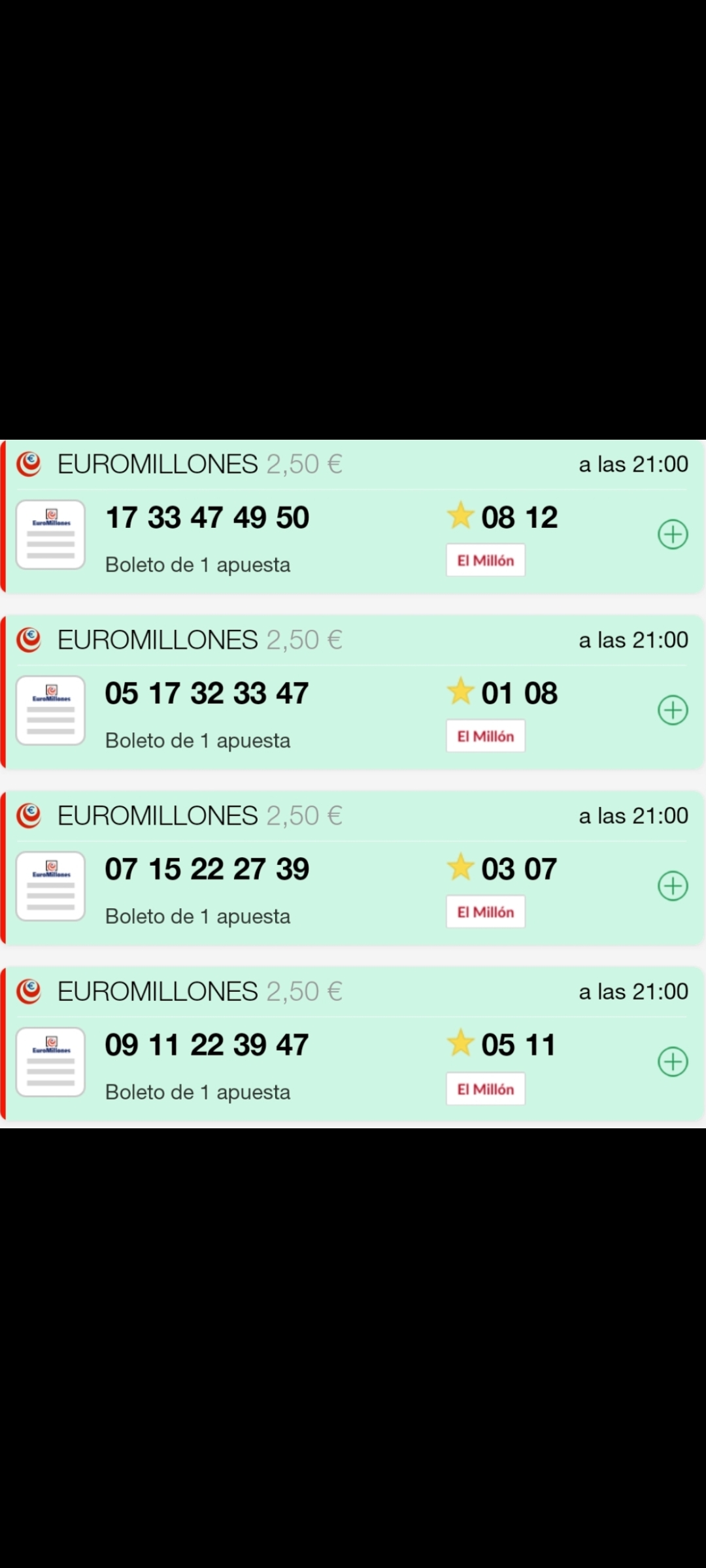This screenshot has height=1568, width=706.
Task: Tap El Millón on the ticket with stars 03 07
Action: click(486, 912)
